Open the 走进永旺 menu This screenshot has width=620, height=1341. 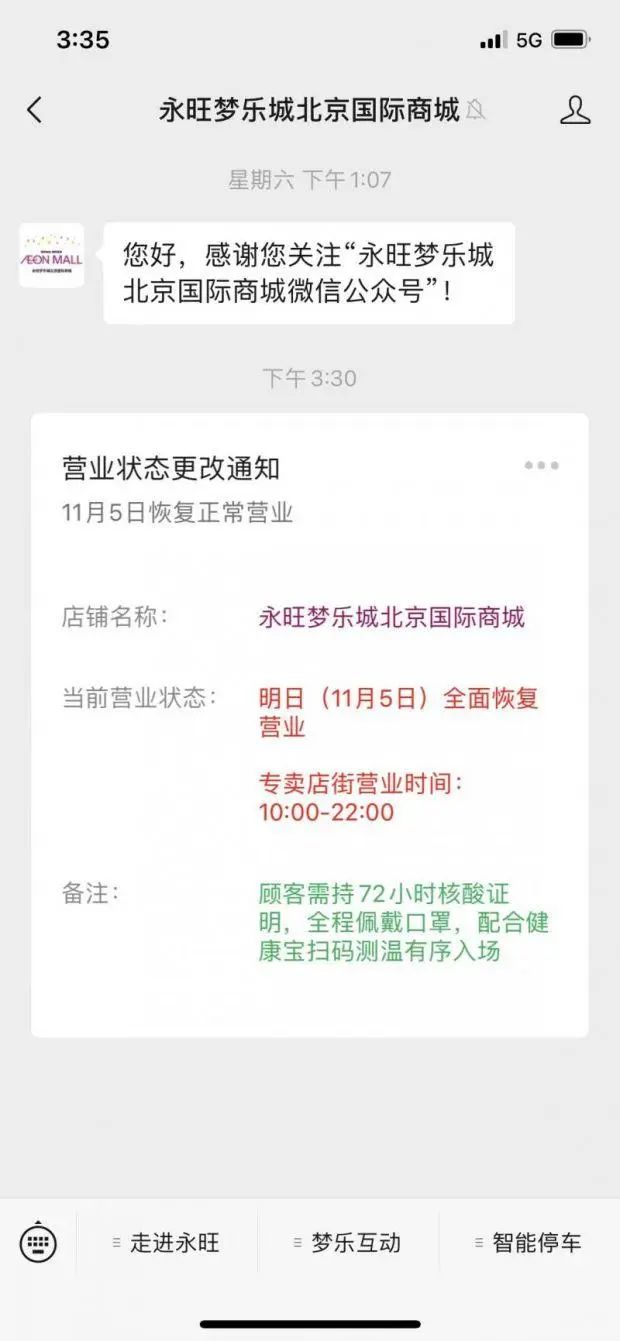tap(166, 1243)
